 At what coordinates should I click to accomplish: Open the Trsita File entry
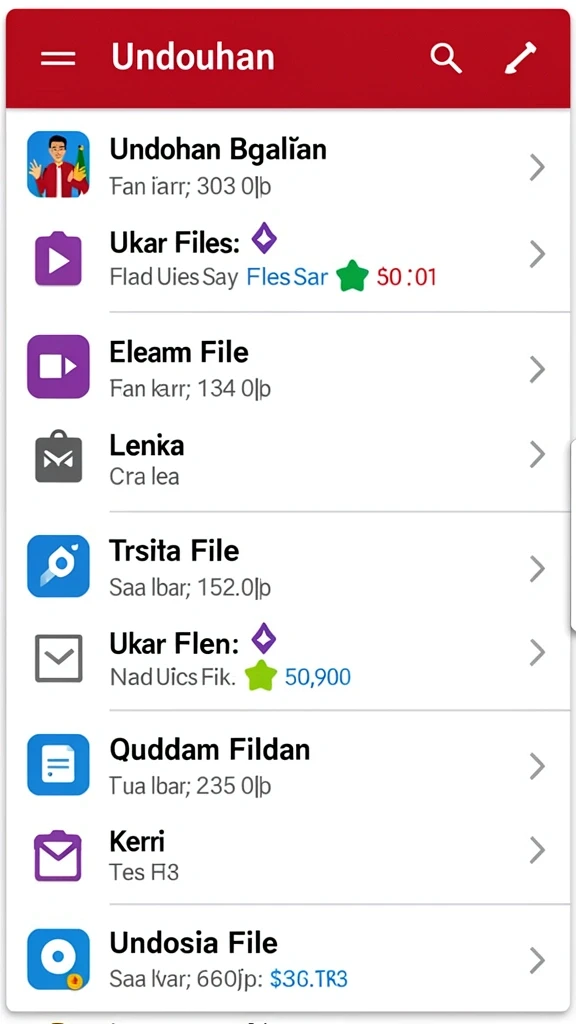(288, 567)
